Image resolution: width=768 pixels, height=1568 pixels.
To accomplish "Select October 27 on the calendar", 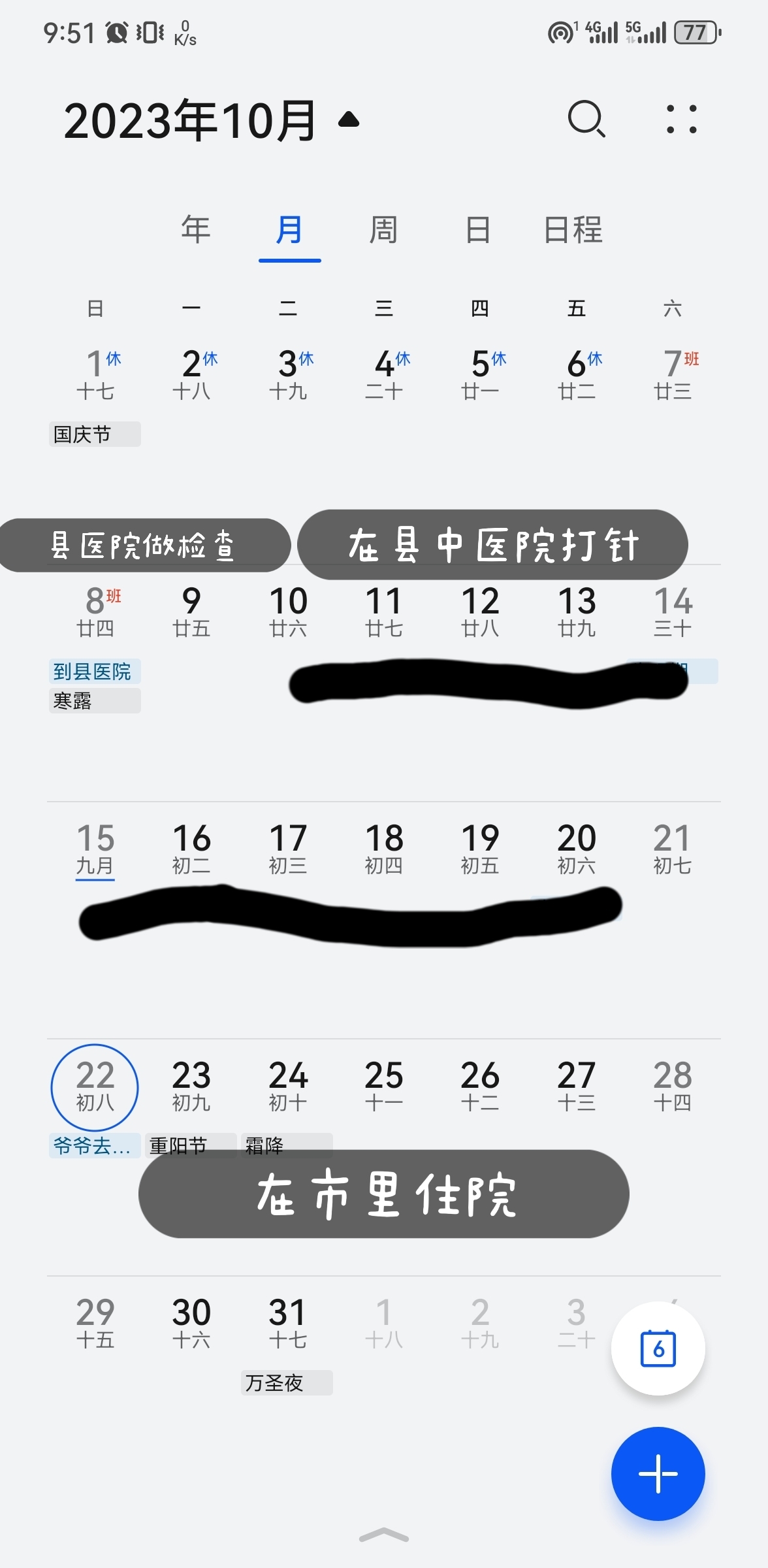I will click(576, 1085).
